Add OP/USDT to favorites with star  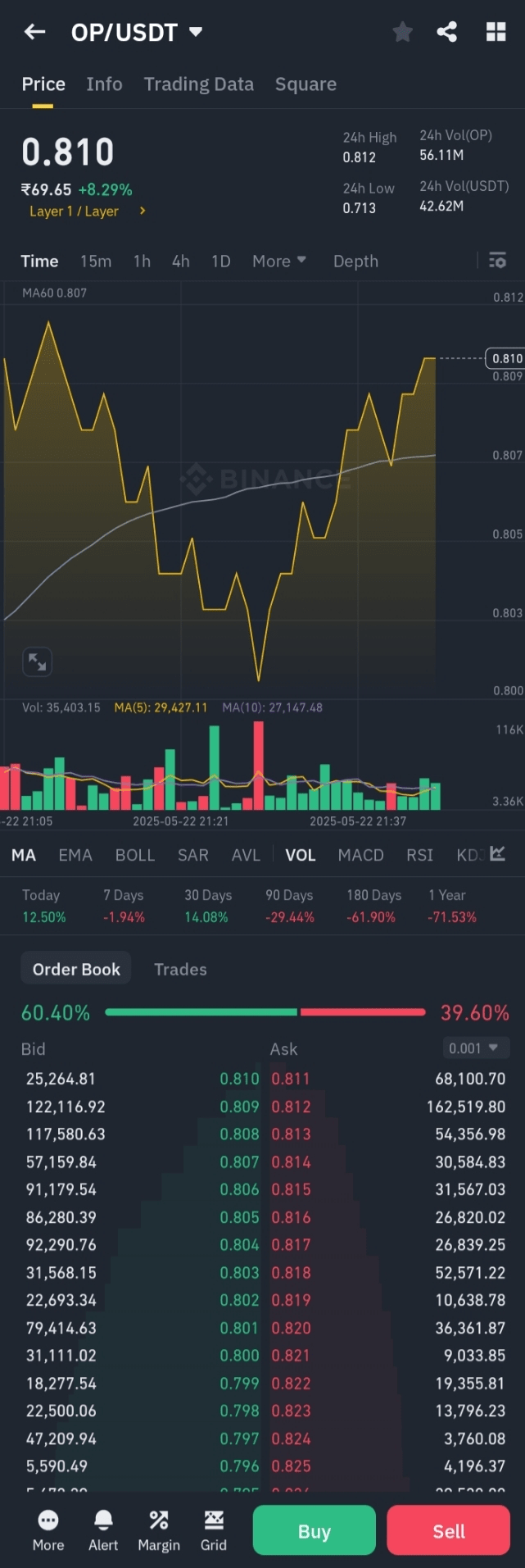click(402, 32)
